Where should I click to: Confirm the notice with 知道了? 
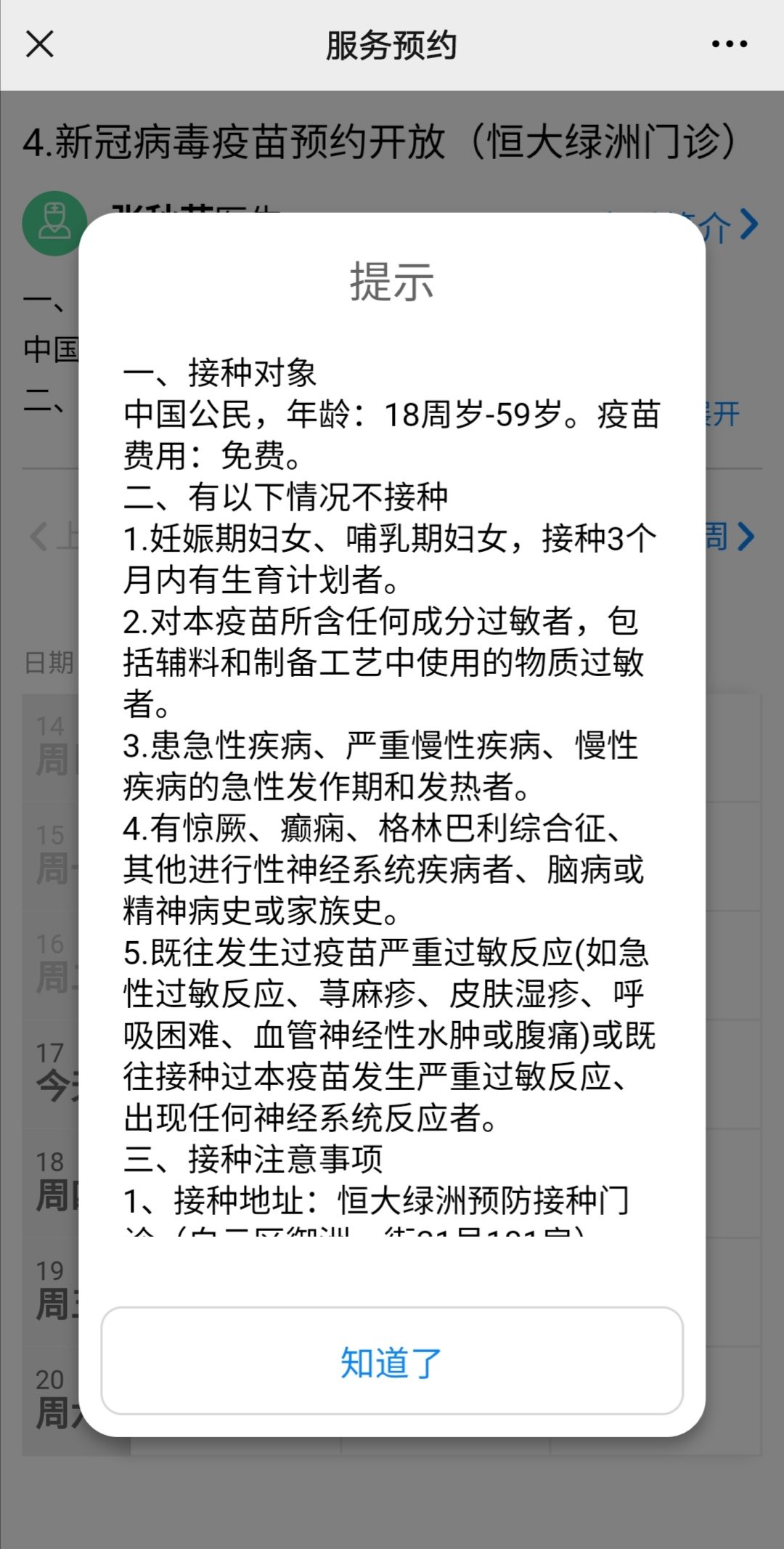[x=392, y=1362]
